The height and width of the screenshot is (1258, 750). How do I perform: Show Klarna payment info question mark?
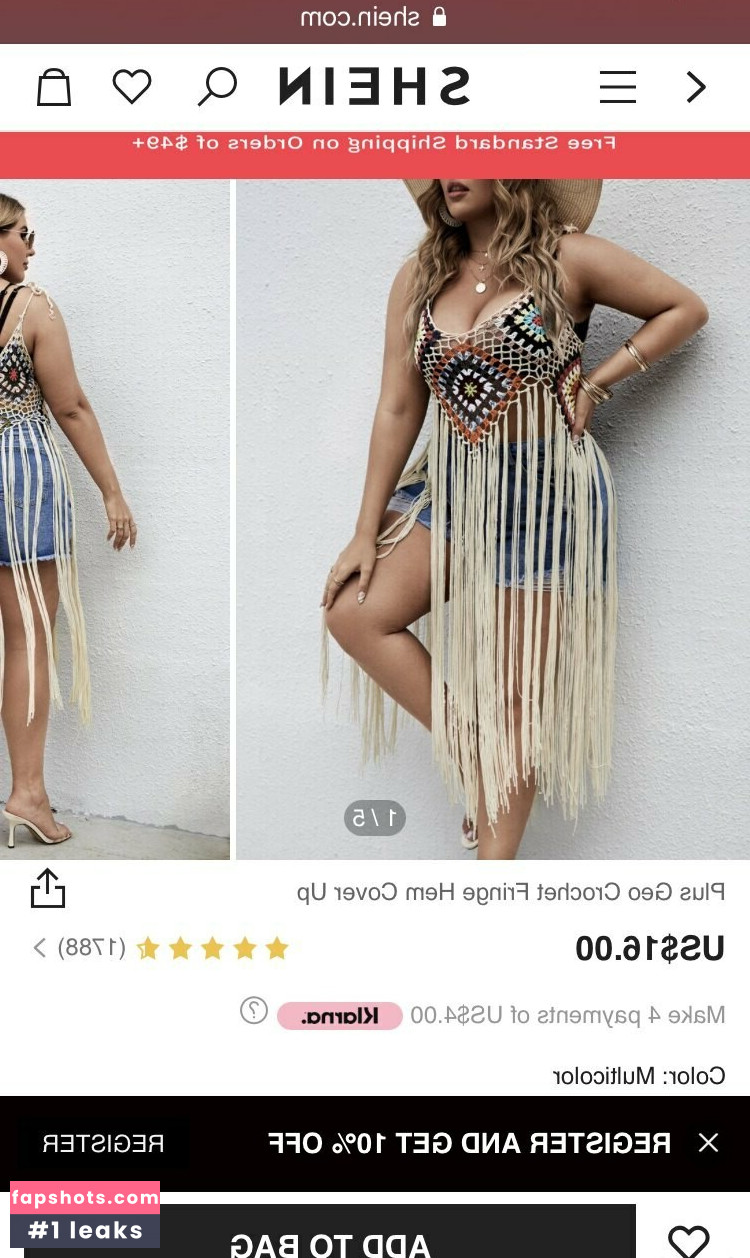(254, 1011)
